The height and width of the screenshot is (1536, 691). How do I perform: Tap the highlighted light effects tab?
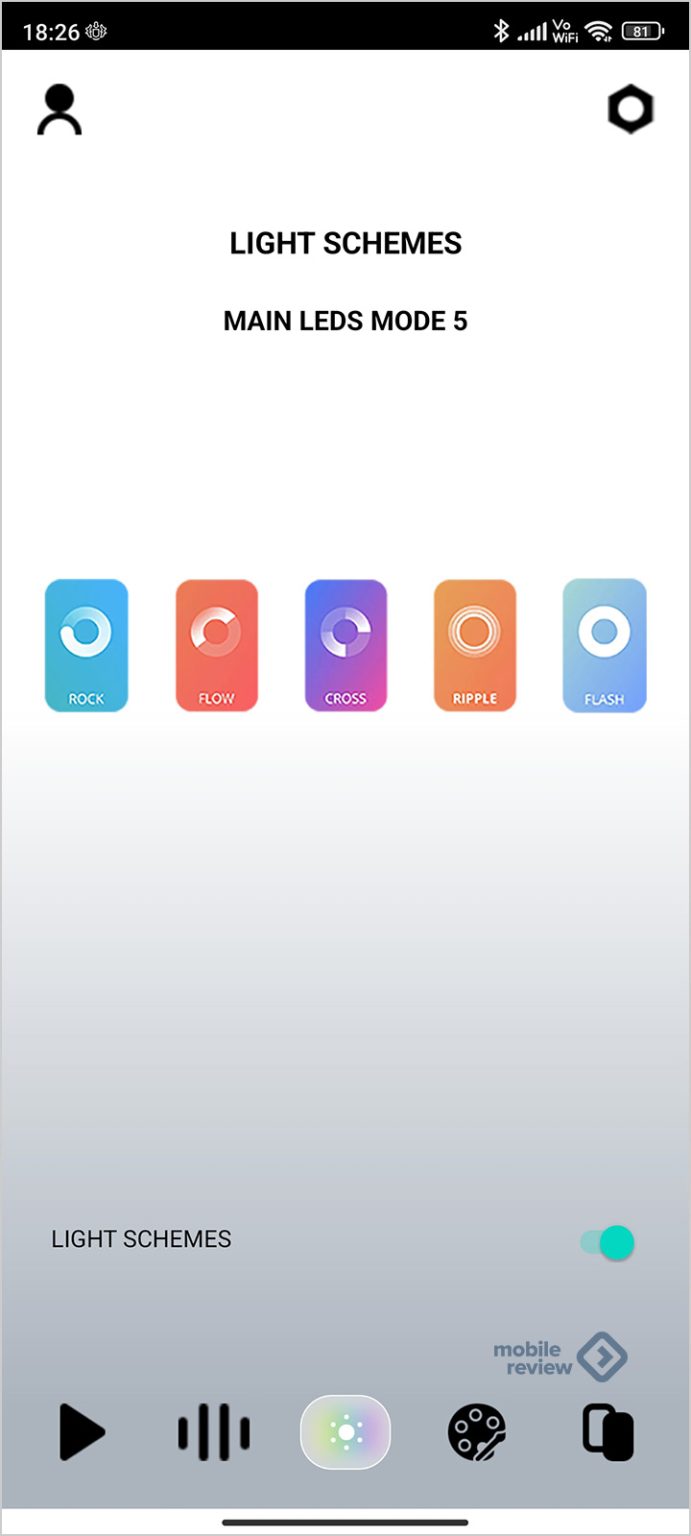pos(345,1433)
